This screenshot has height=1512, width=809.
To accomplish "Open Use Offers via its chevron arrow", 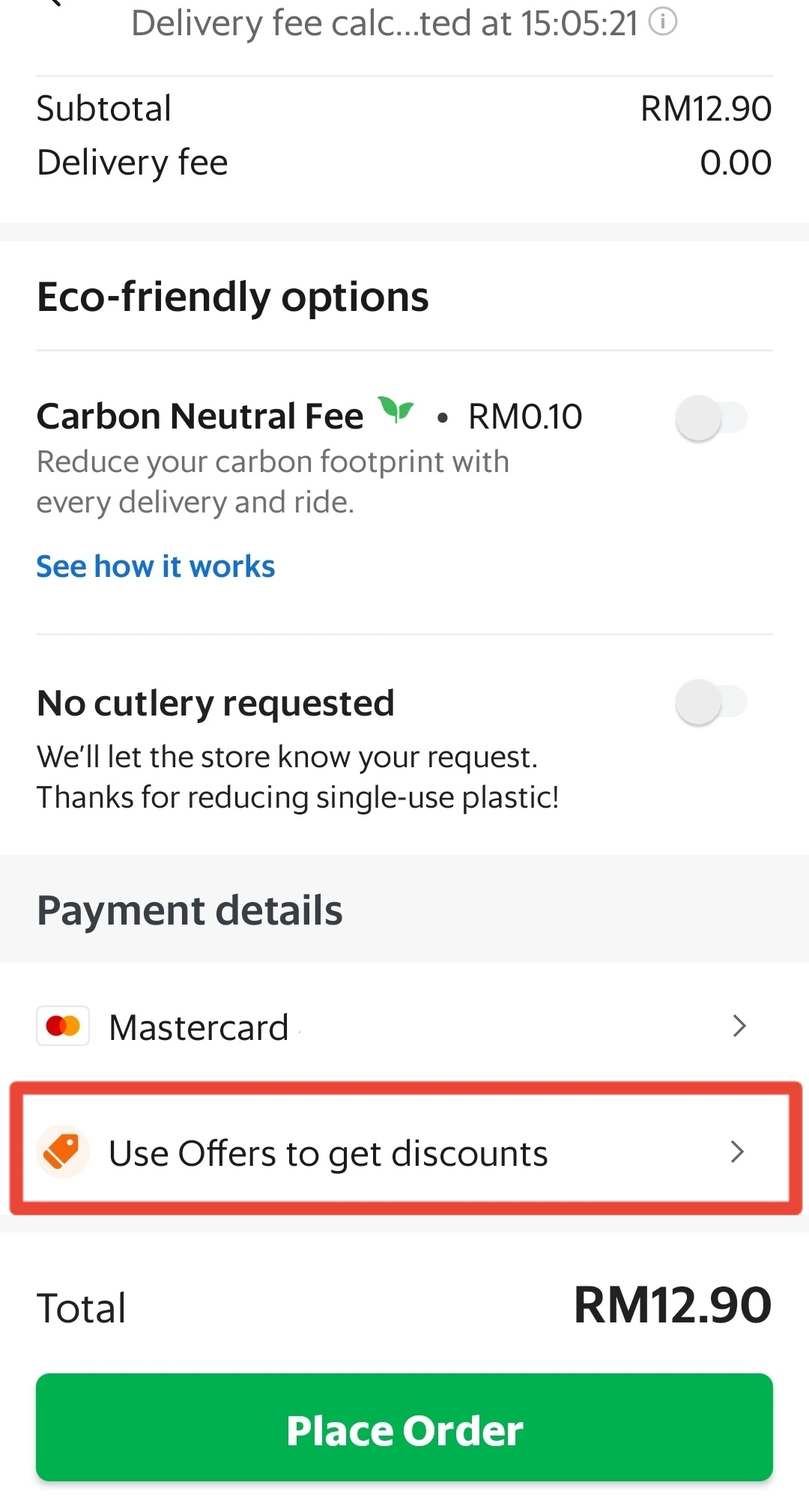I will click(x=739, y=1152).
